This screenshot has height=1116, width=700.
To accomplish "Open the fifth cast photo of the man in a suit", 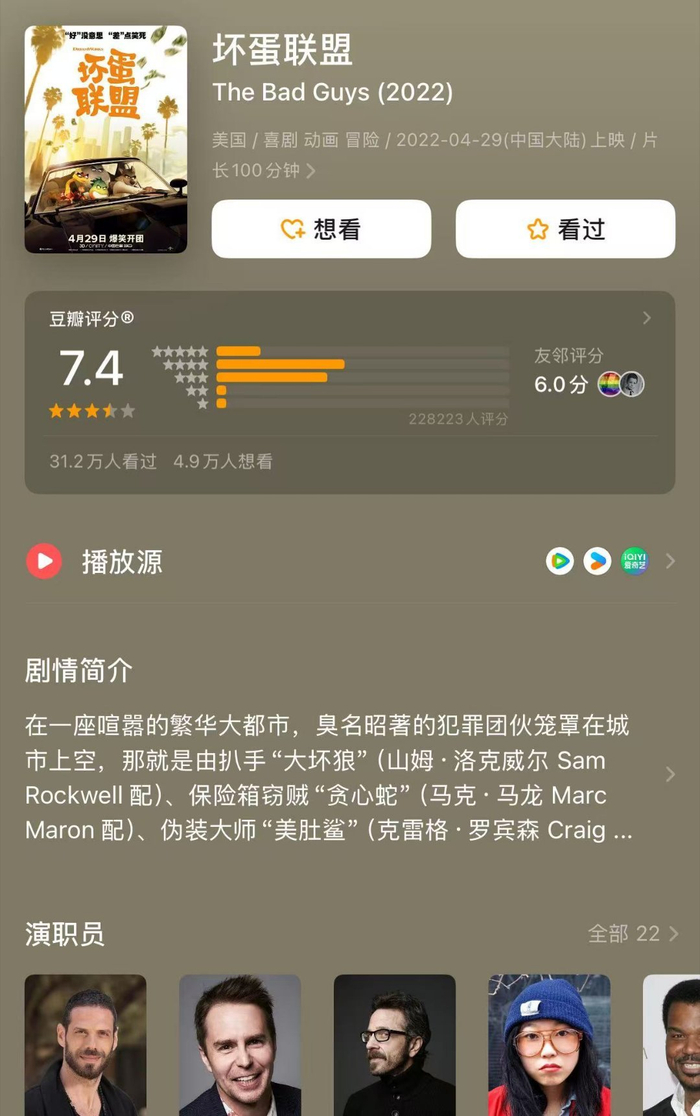I will coord(672,1045).
